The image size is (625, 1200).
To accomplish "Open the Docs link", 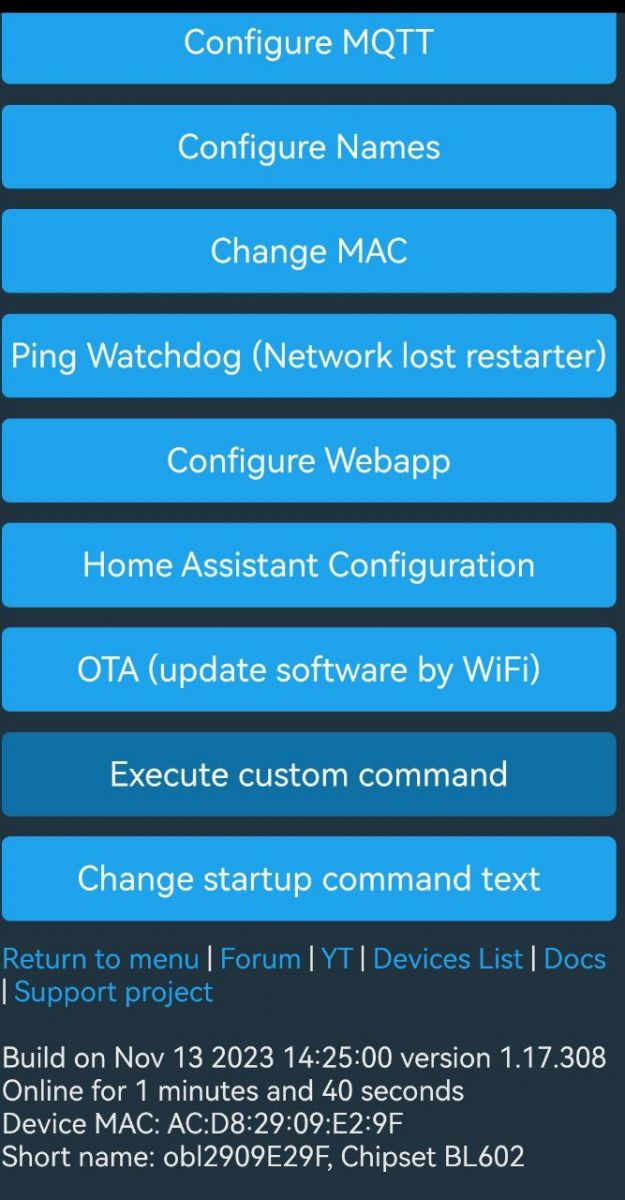I will pos(575,959).
